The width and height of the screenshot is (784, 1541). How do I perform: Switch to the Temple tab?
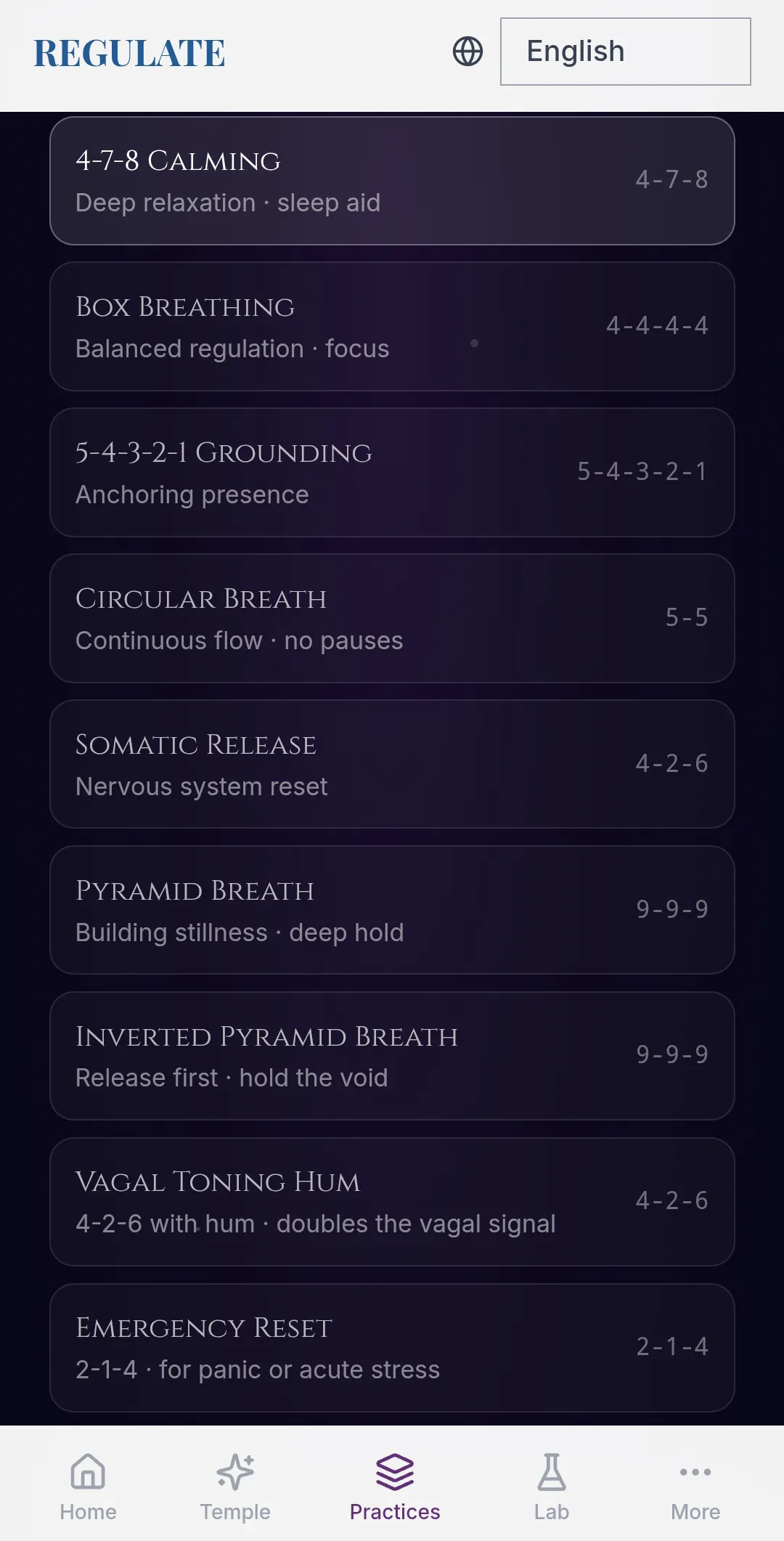(x=235, y=1487)
